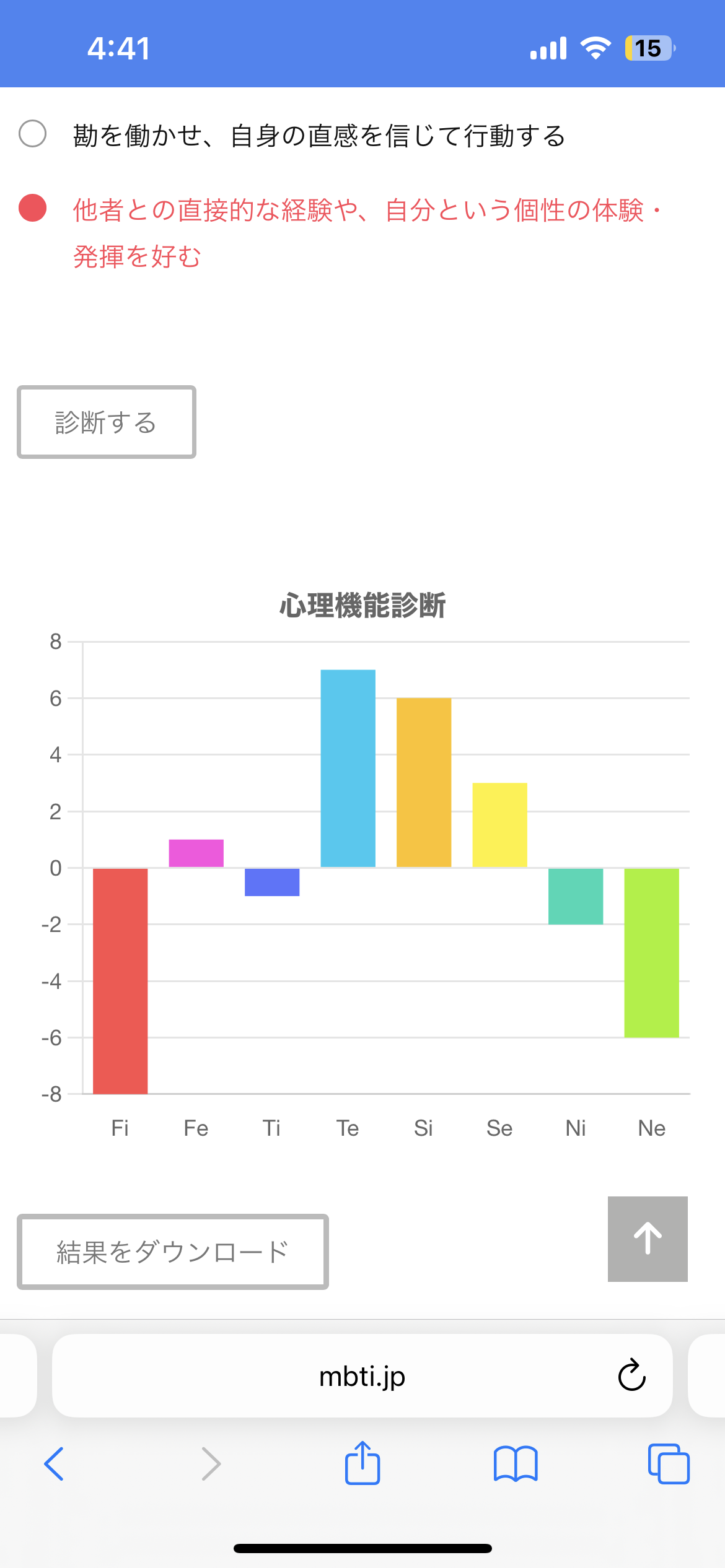The image size is (725, 1568).
Task: Download results with 結果をダウンロード
Action: [x=173, y=1252]
